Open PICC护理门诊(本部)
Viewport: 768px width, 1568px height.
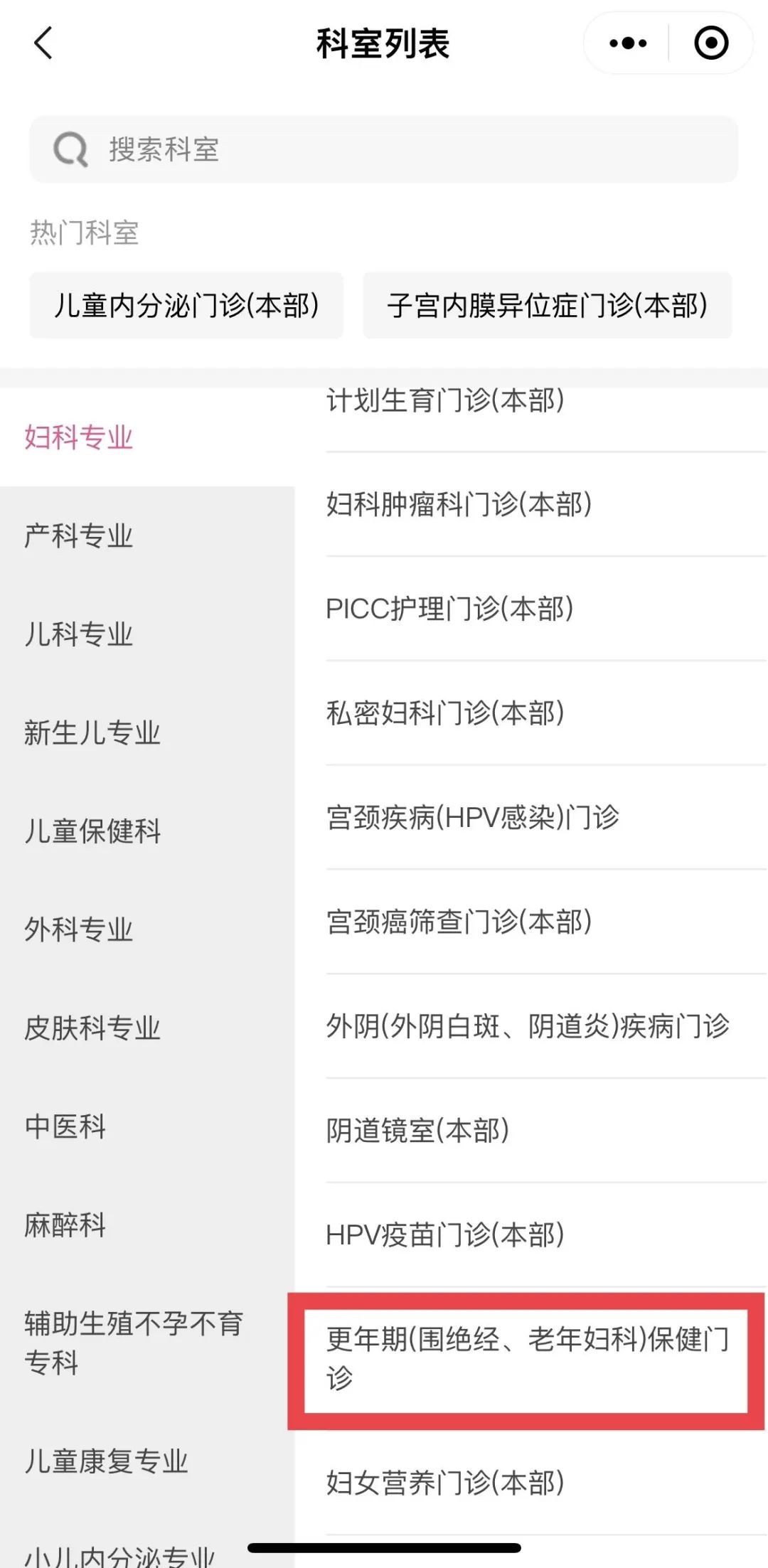coord(449,609)
